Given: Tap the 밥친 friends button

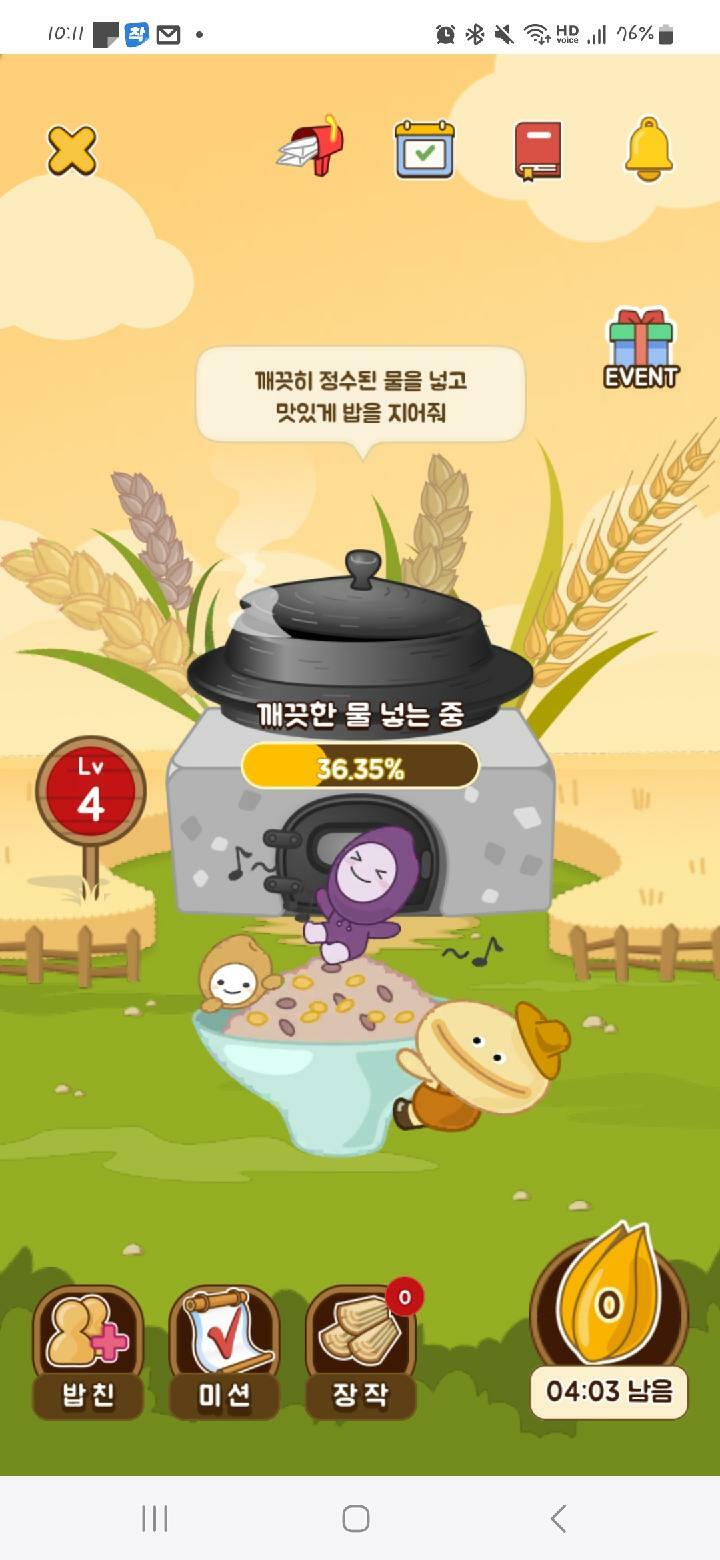Looking at the screenshot, I should click(88, 1352).
